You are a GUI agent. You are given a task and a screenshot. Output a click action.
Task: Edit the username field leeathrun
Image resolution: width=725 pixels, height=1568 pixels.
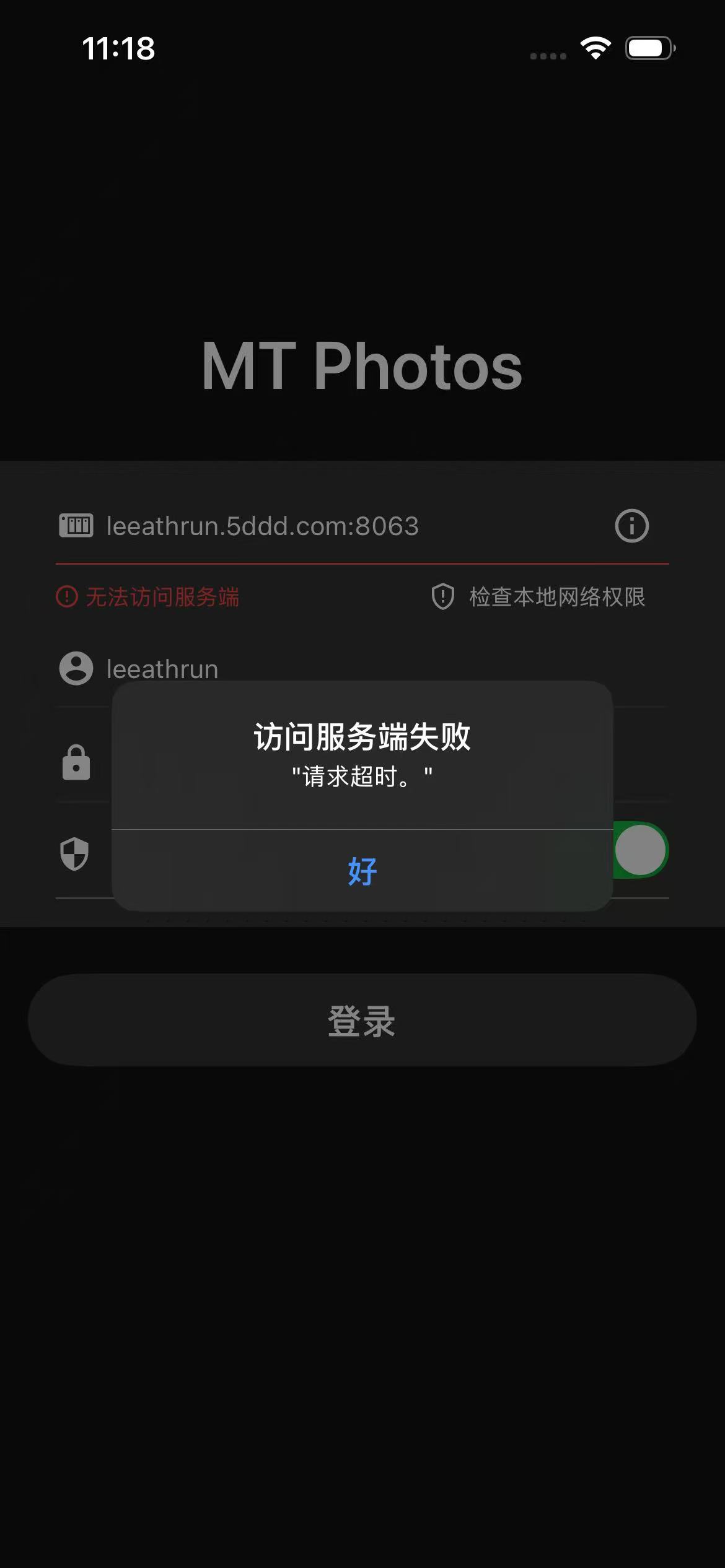tap(162, 669)
